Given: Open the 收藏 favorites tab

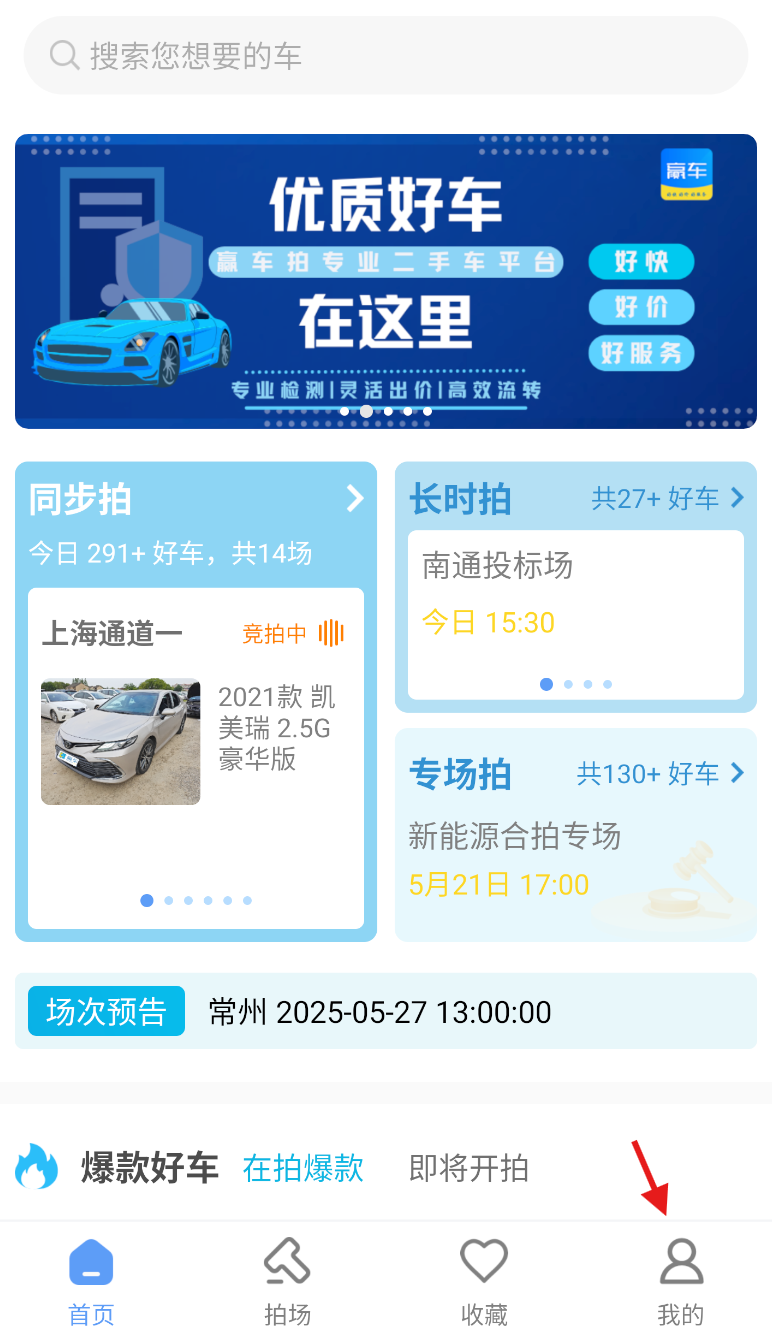Looking at the screenshot, I should coord(484,1282).
